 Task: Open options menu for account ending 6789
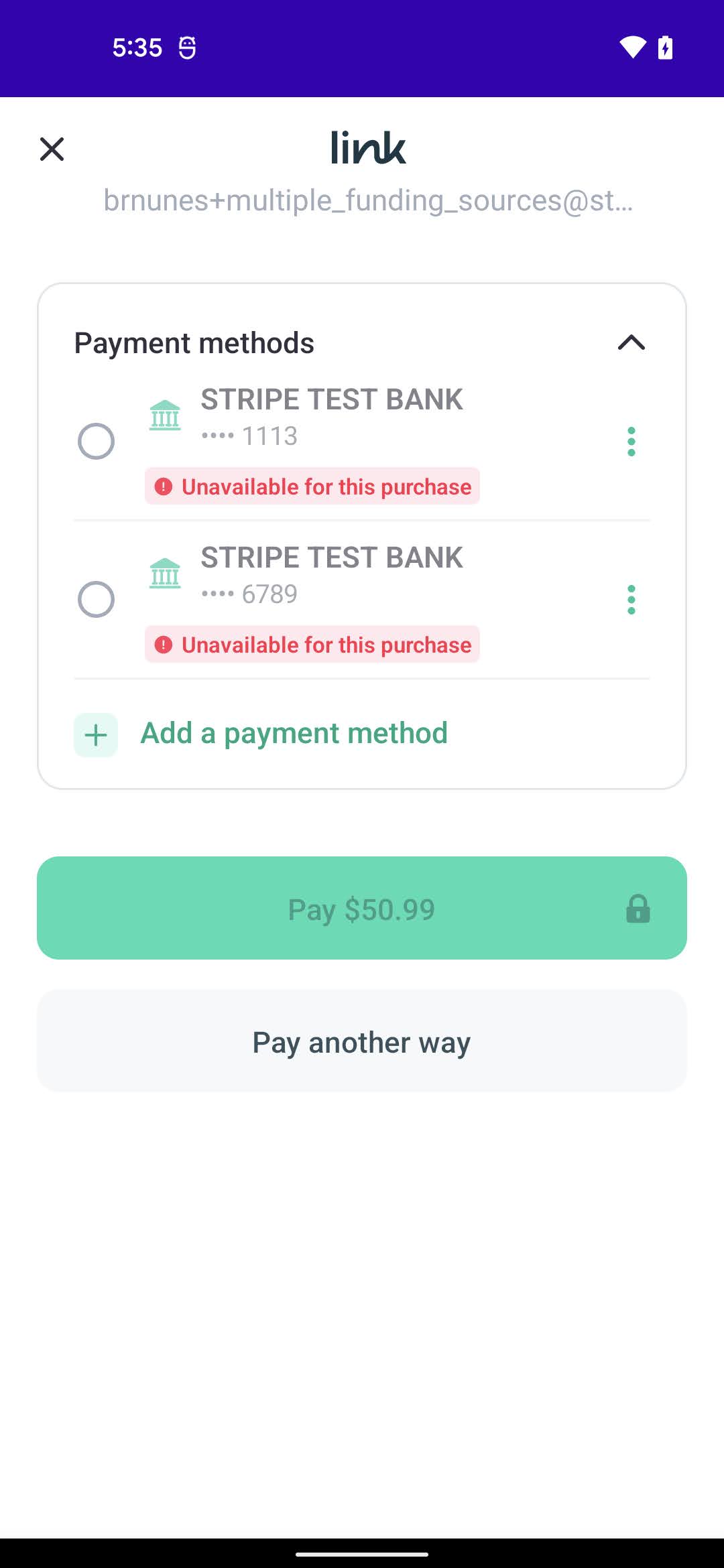coord(631,598)
